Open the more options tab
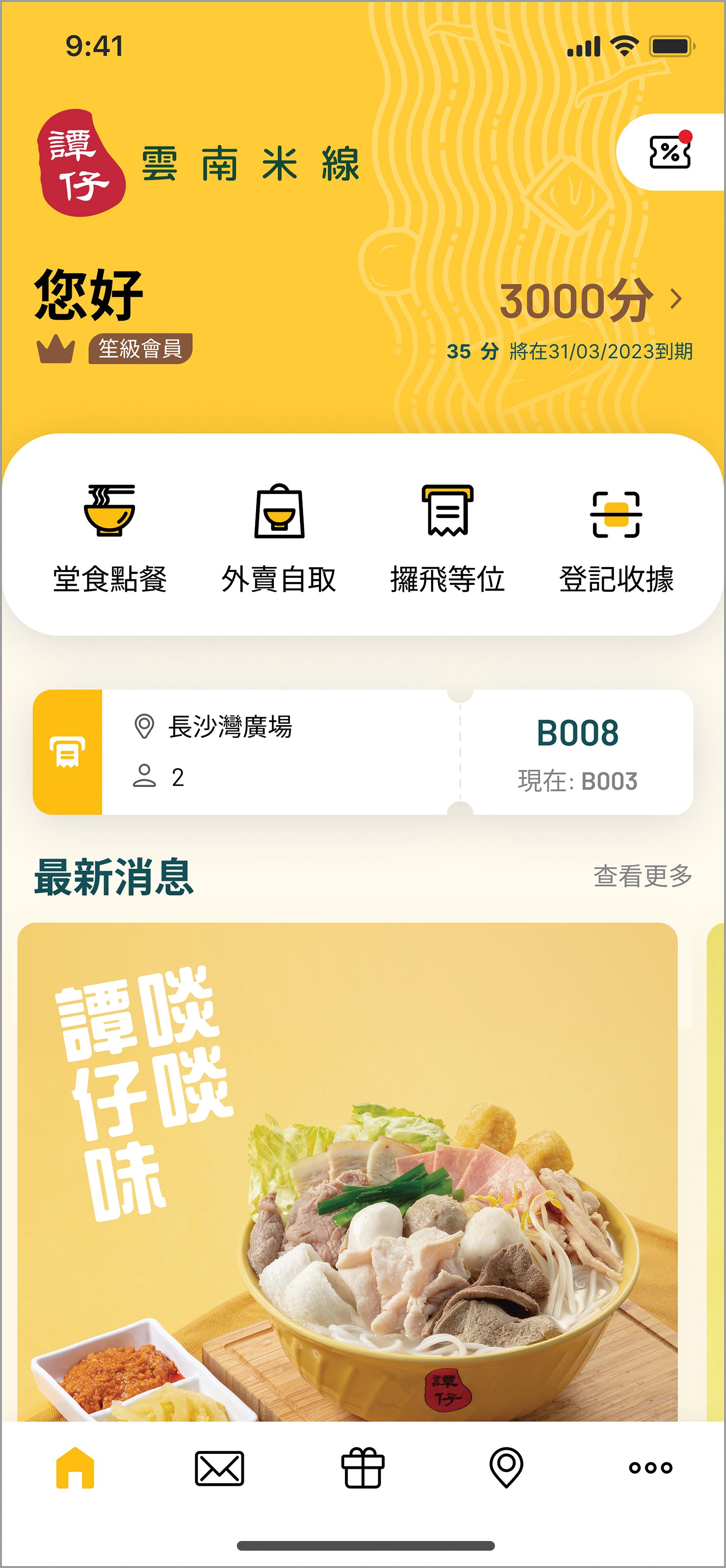726x1568 pixels. (650, 1468)
